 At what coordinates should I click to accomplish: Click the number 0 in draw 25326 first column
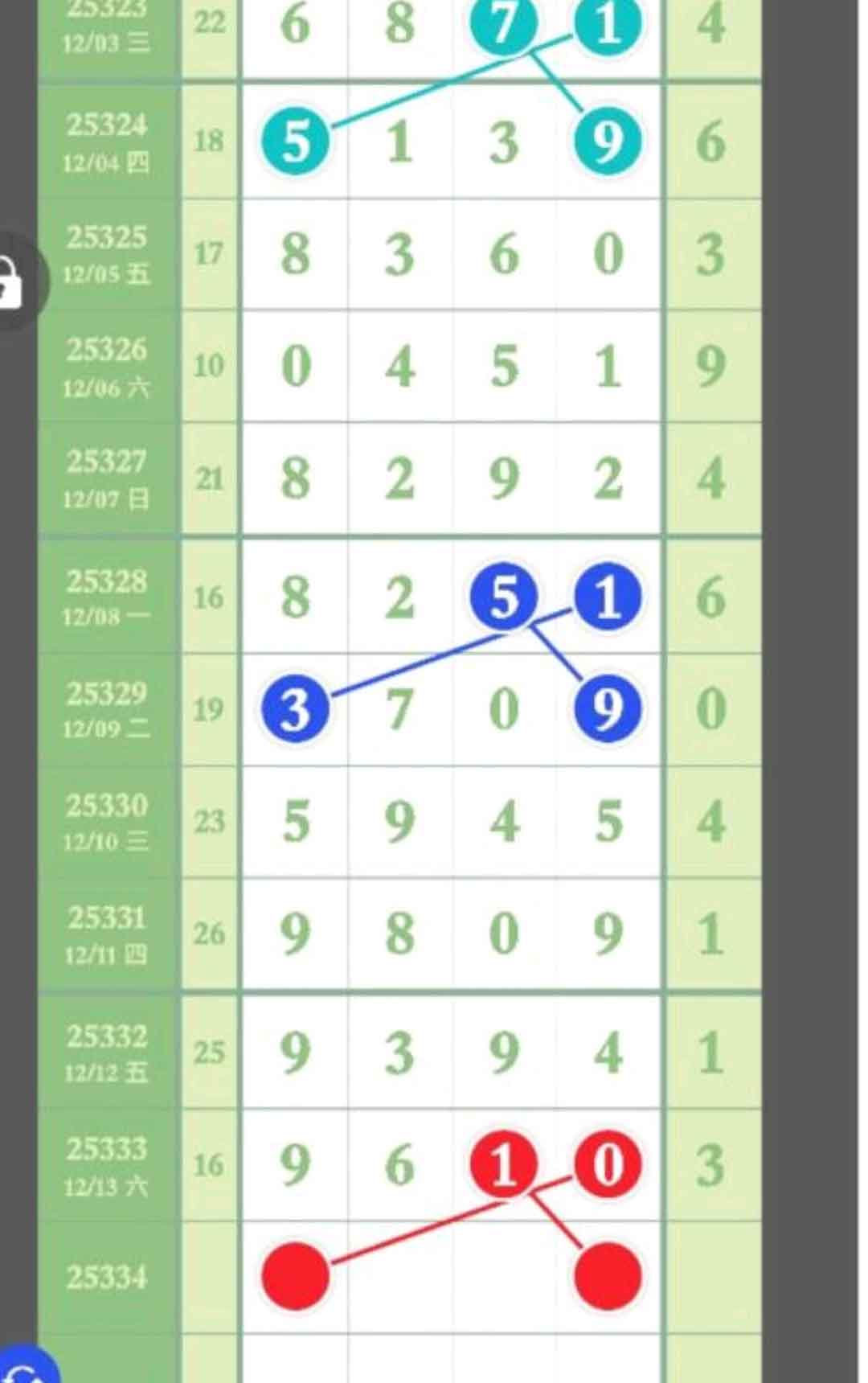pyautogui.click(x=294, y=366)
